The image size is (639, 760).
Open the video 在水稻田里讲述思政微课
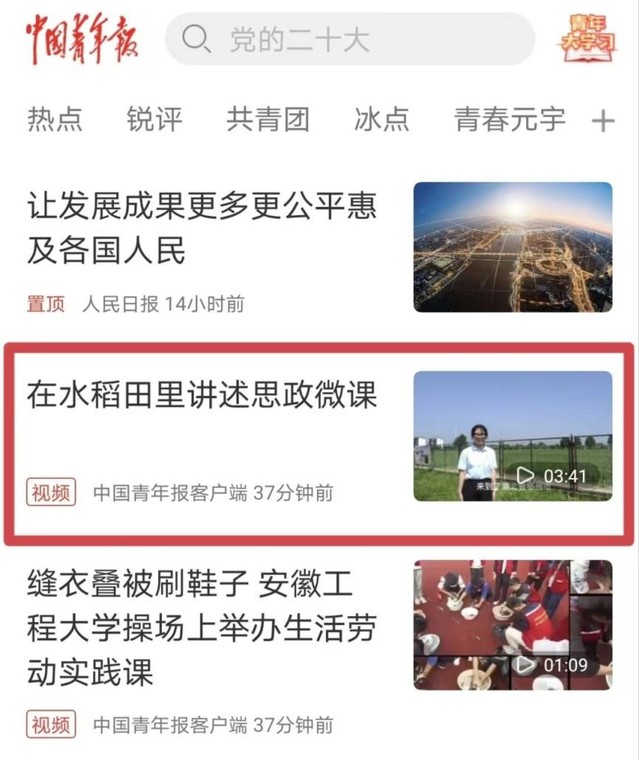click(x=202, y=396)
